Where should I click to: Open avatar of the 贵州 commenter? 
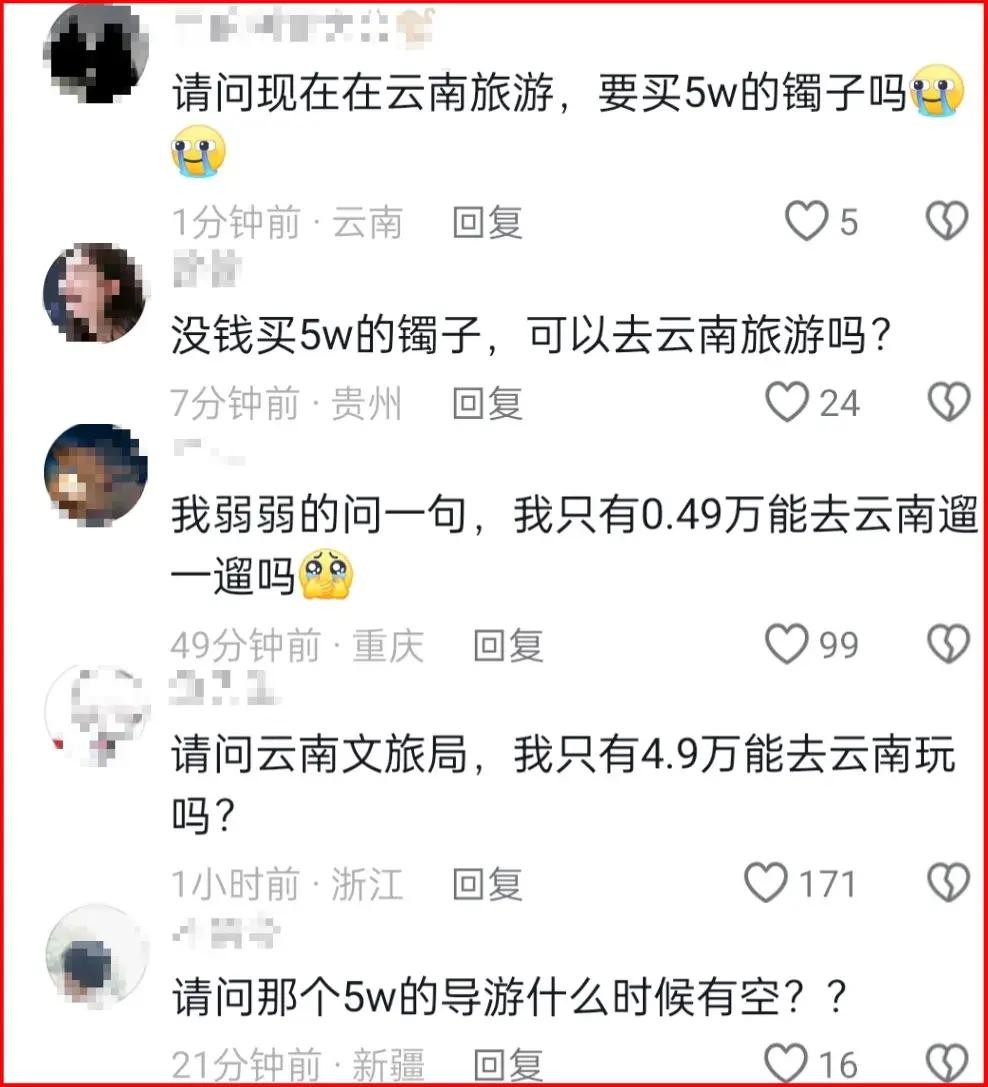(96, 293)
